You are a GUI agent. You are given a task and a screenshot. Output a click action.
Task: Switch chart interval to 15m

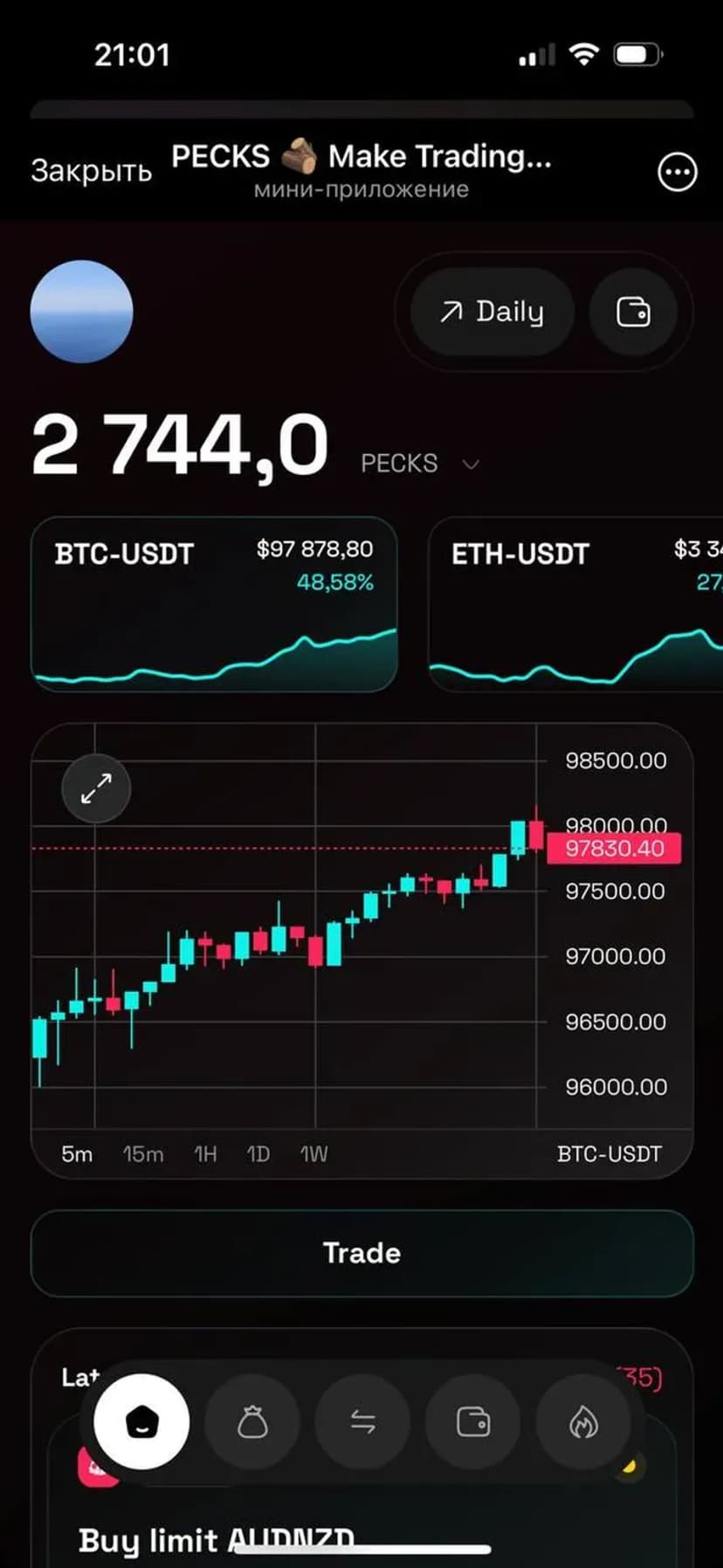tap(142, 1154)
